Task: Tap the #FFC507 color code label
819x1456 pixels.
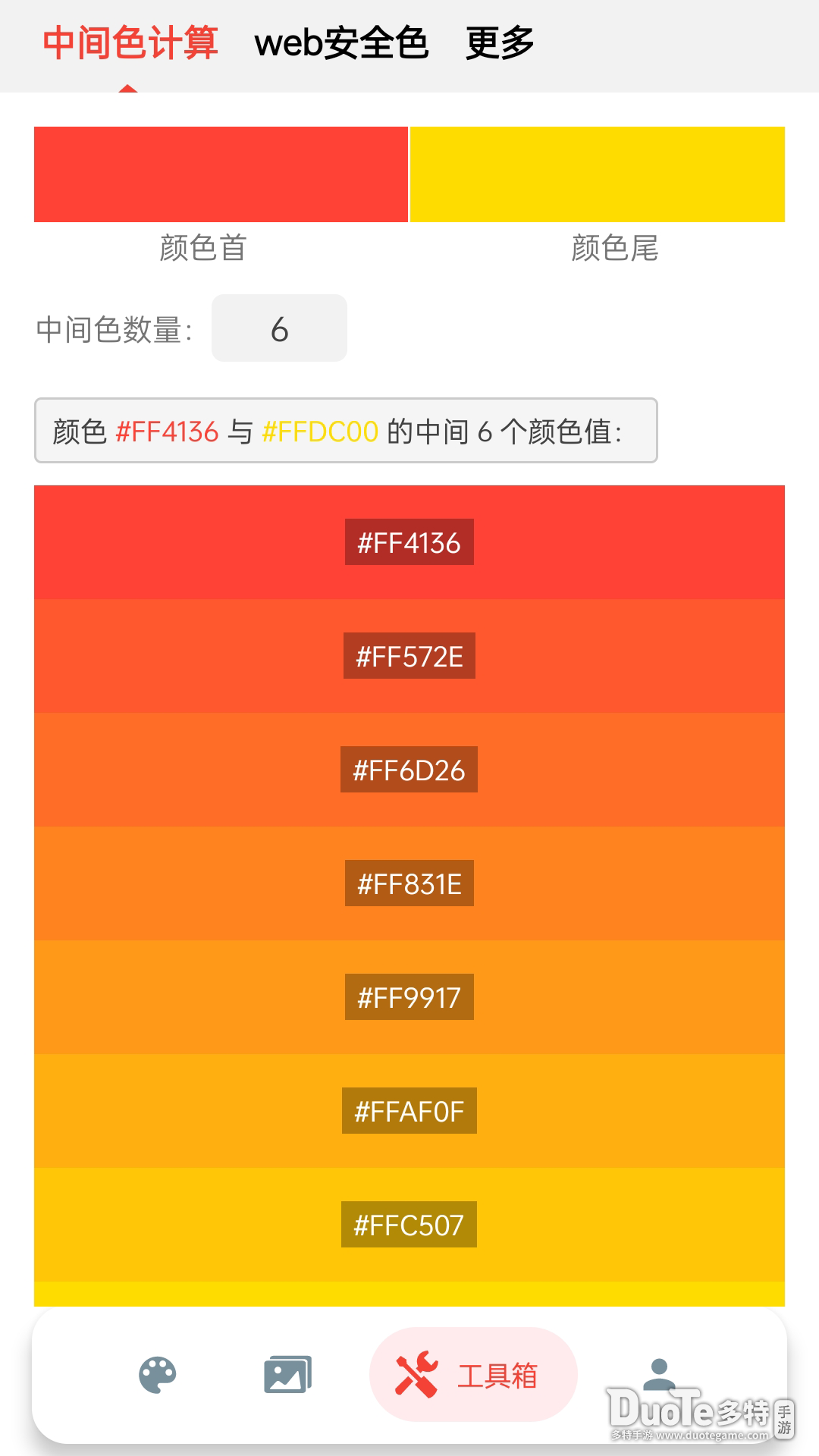Action: (x=409, y=1225)
